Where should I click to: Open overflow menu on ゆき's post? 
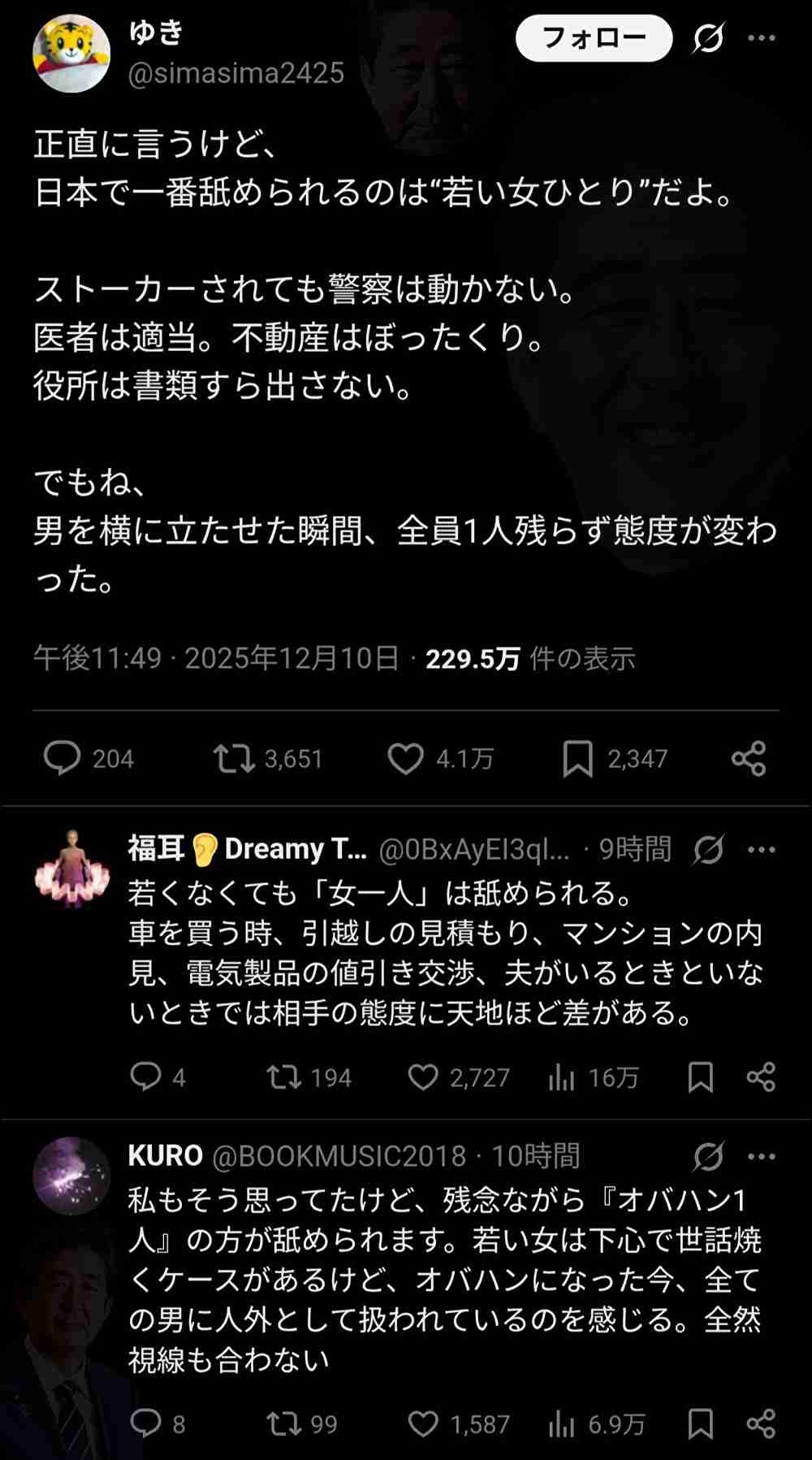click(x=761, y=38)
